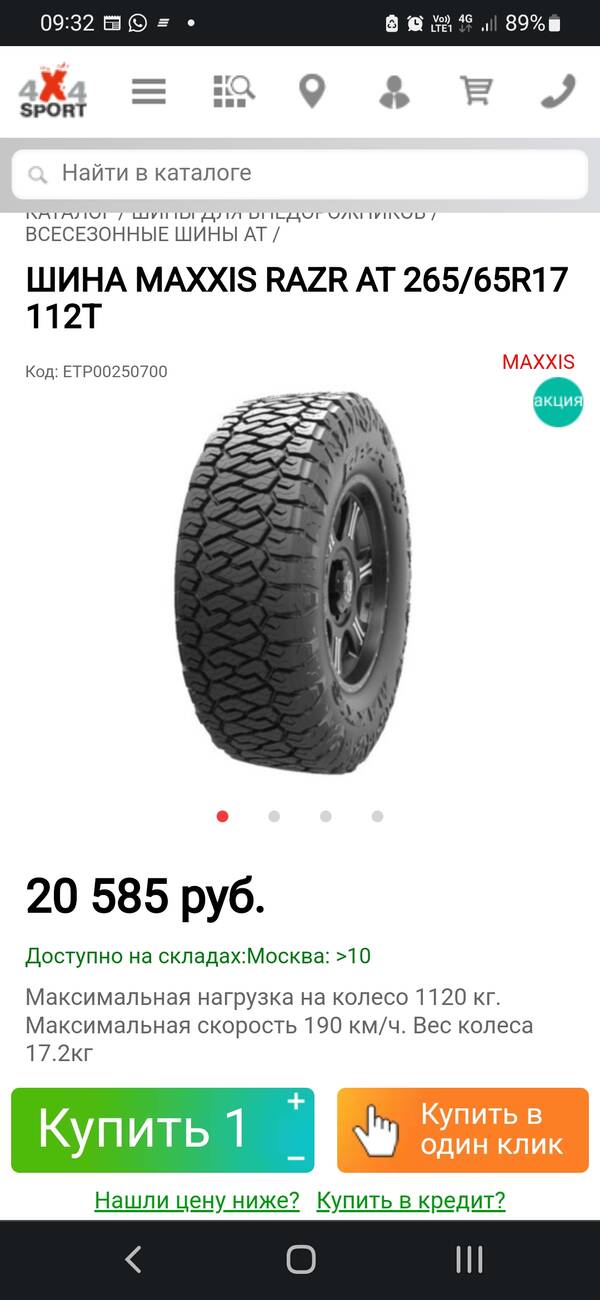Screen dimensions: 600x1300
Task: Open the 'ВСЕСЕЗОННЫЕ ШИНЫ АТ' breadcrumb
Action: (146, 234)
